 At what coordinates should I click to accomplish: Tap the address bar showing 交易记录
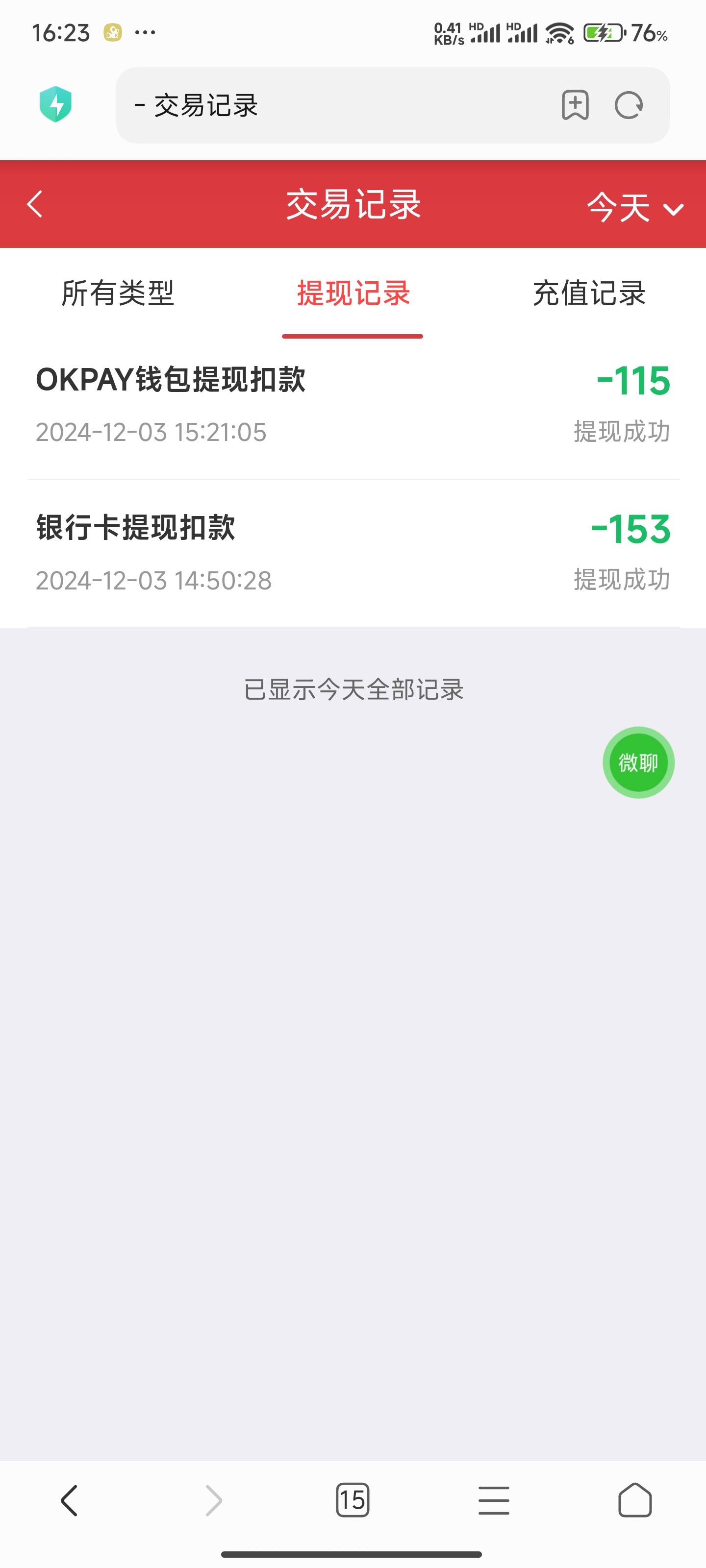(304, 106)
